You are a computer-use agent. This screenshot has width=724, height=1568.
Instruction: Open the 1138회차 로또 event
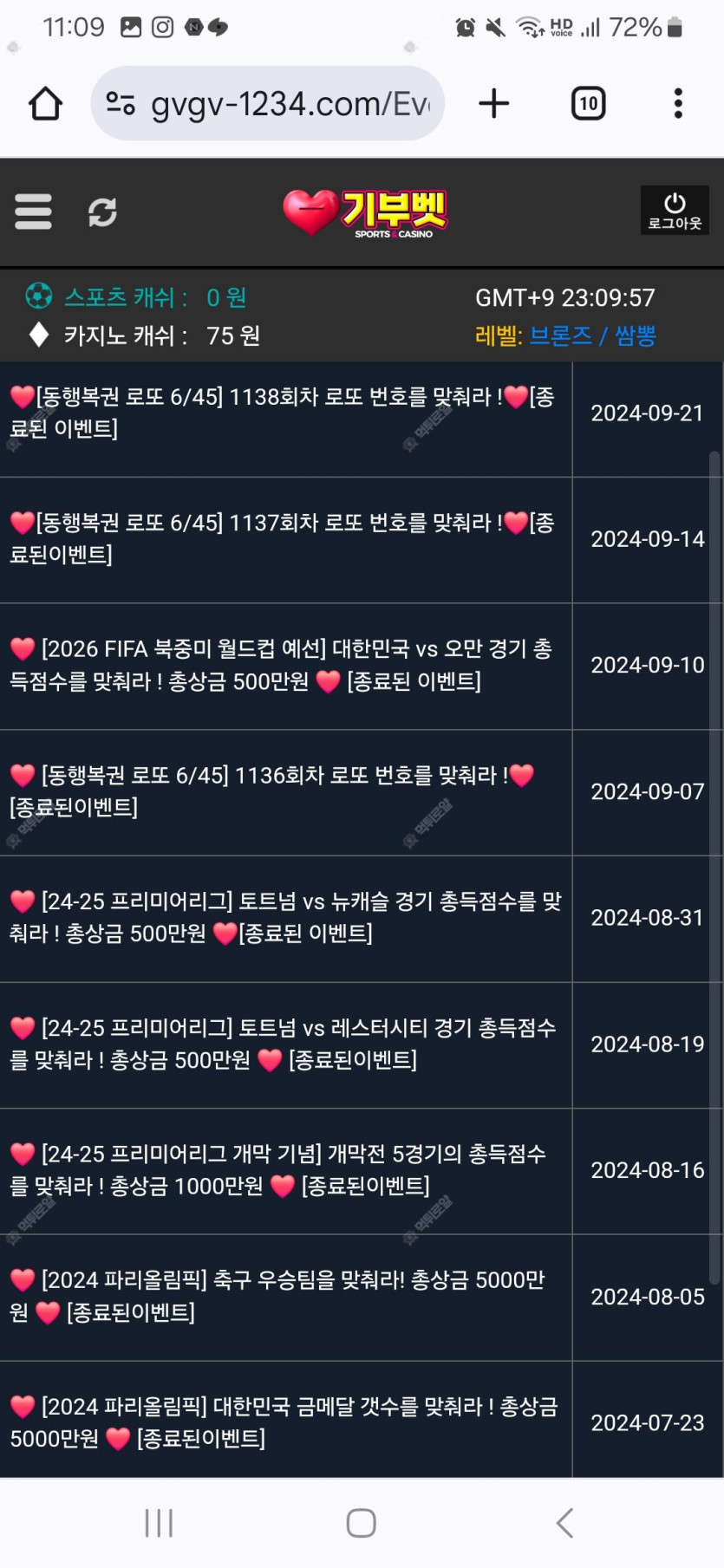click(x=282, y=413)
